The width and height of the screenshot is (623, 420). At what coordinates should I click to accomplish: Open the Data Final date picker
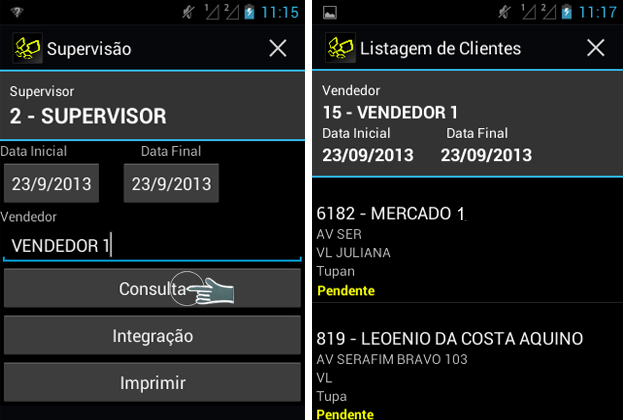(171, 184)
